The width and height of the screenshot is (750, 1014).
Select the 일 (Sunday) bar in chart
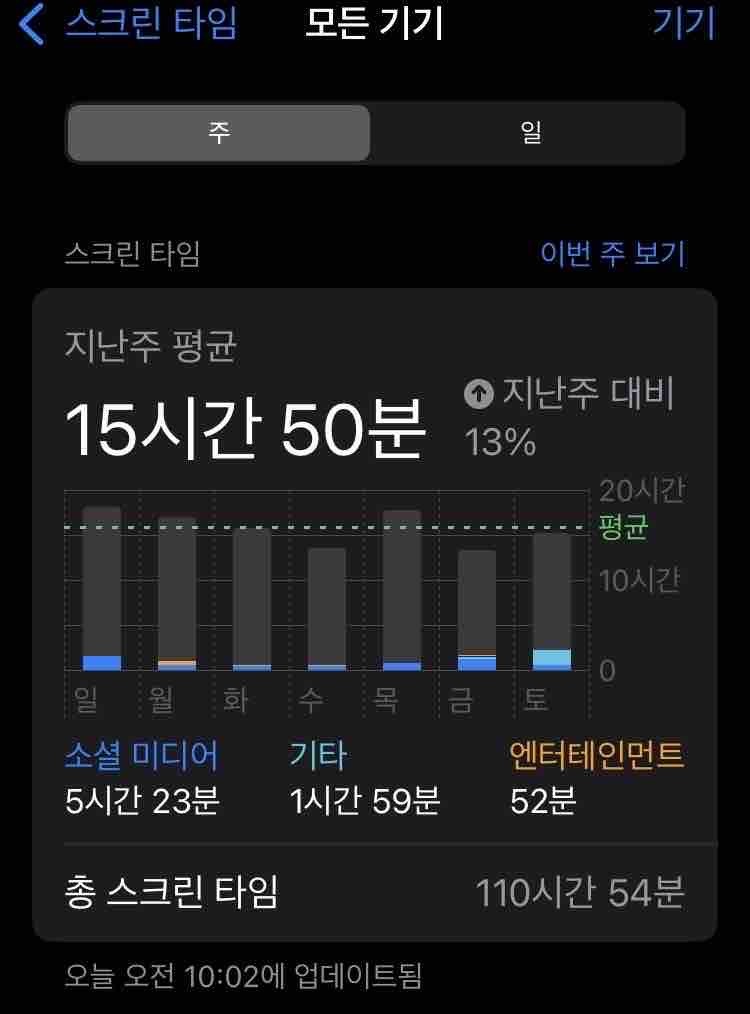[x=102, y=589]
